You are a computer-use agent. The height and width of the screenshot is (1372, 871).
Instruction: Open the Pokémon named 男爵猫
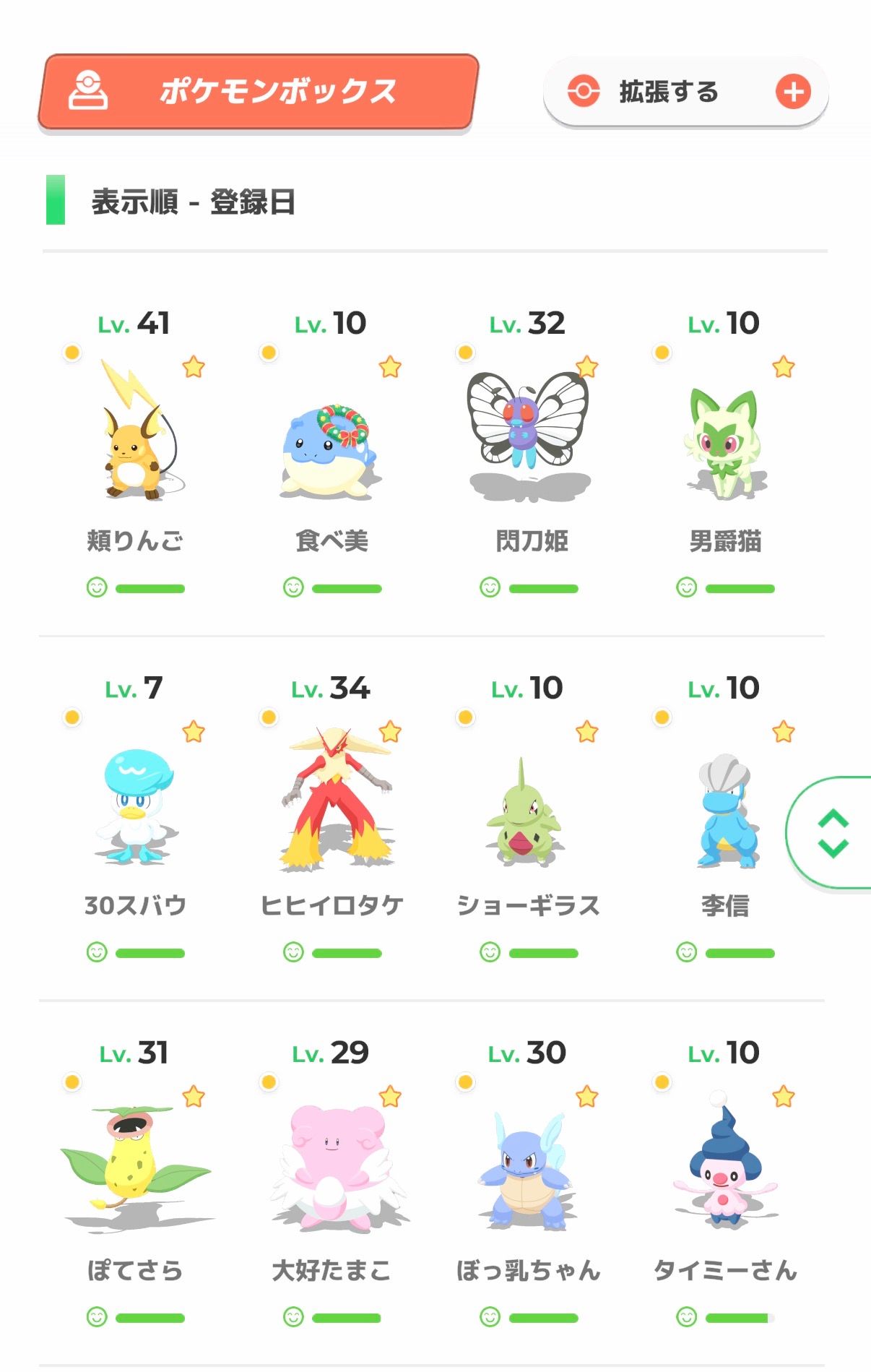[724, 448]
